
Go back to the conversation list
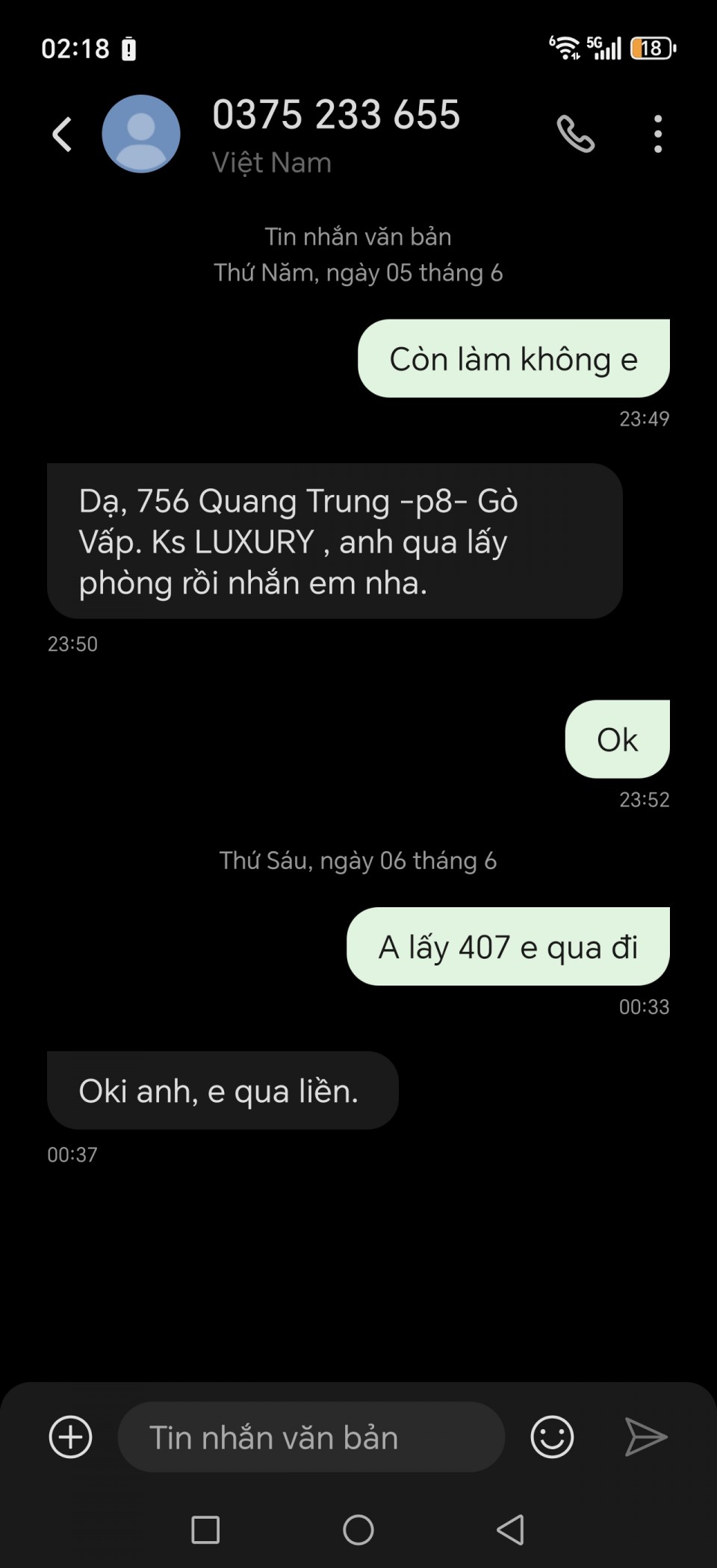pos(63,134)
